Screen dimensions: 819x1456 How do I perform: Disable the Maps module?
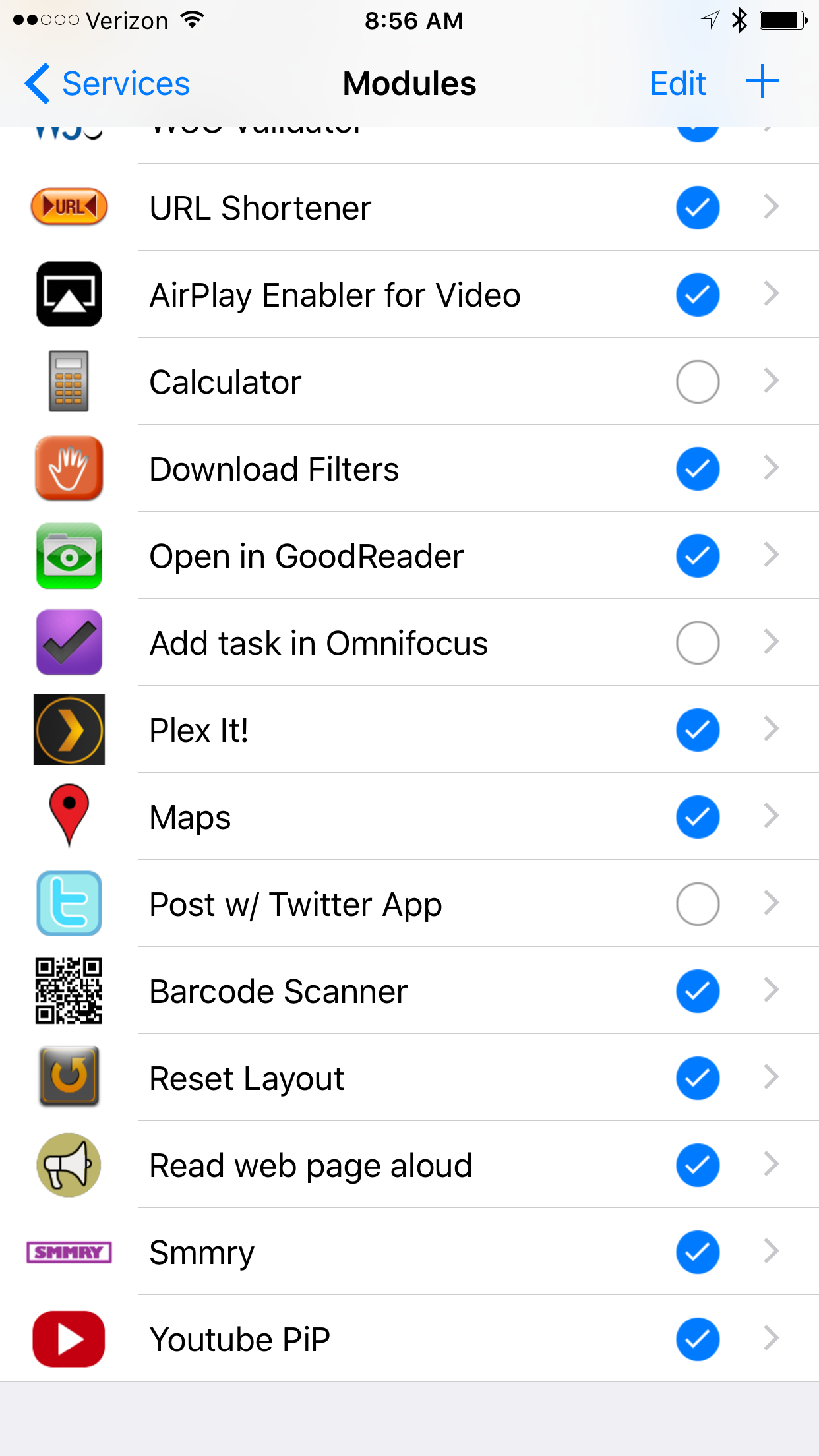pos(697,817)
